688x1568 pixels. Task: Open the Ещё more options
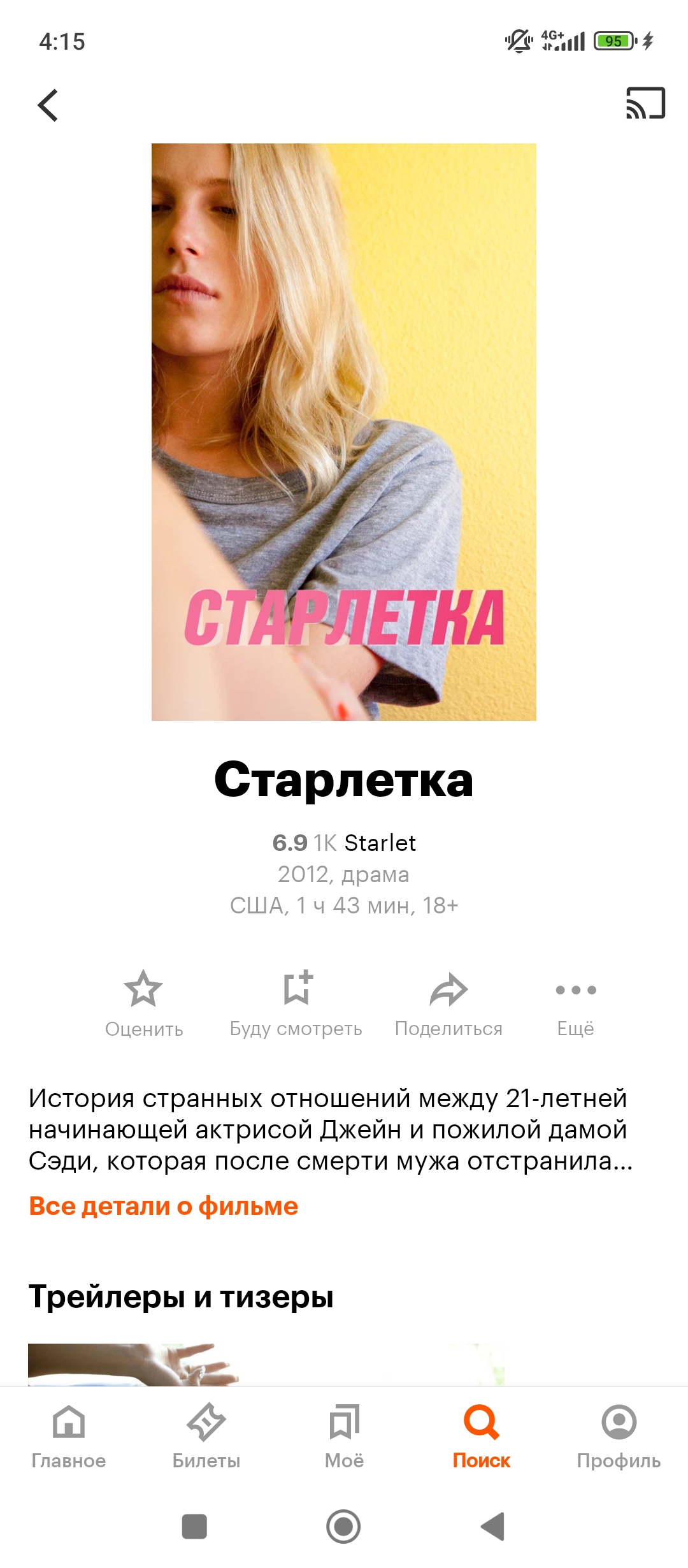pyautogui.click(x=575, y=1001)
